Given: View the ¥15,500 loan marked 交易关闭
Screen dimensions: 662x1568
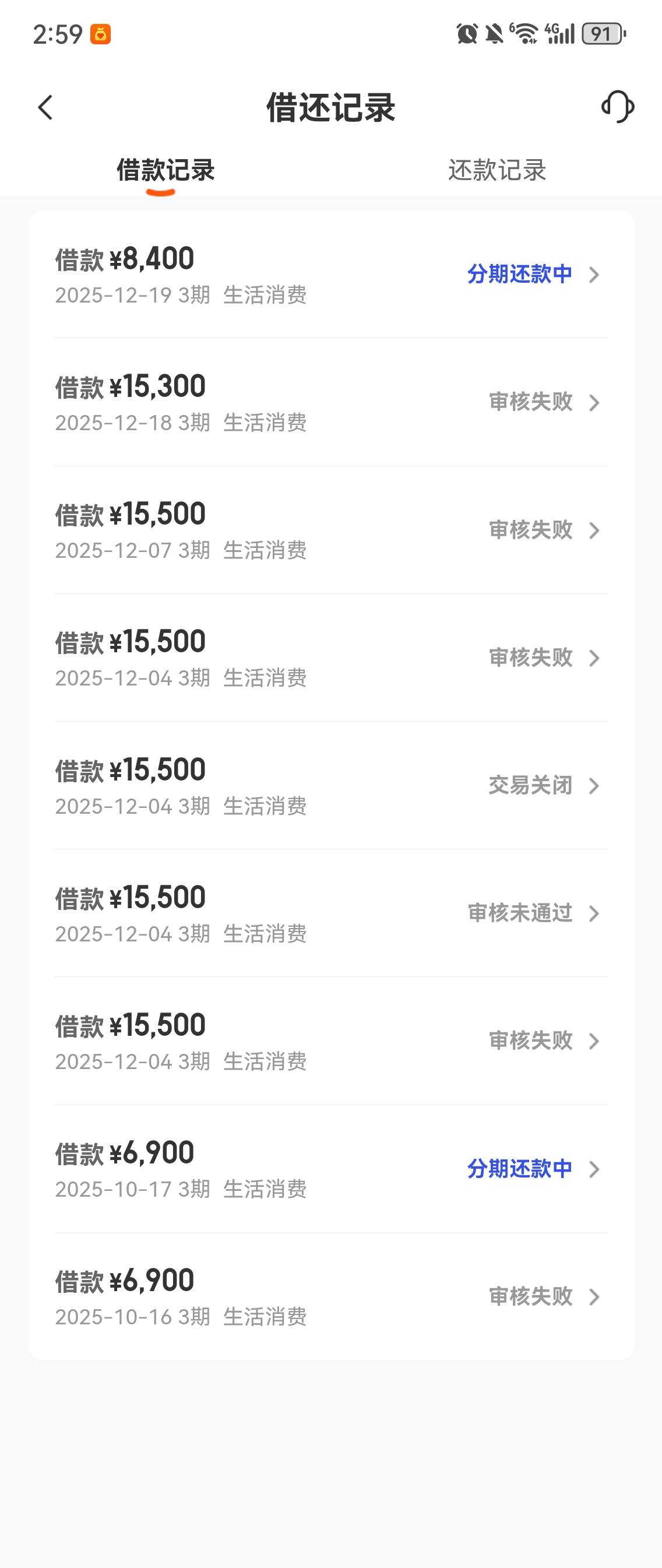Looking at the screenshot, I should (331, 786).
